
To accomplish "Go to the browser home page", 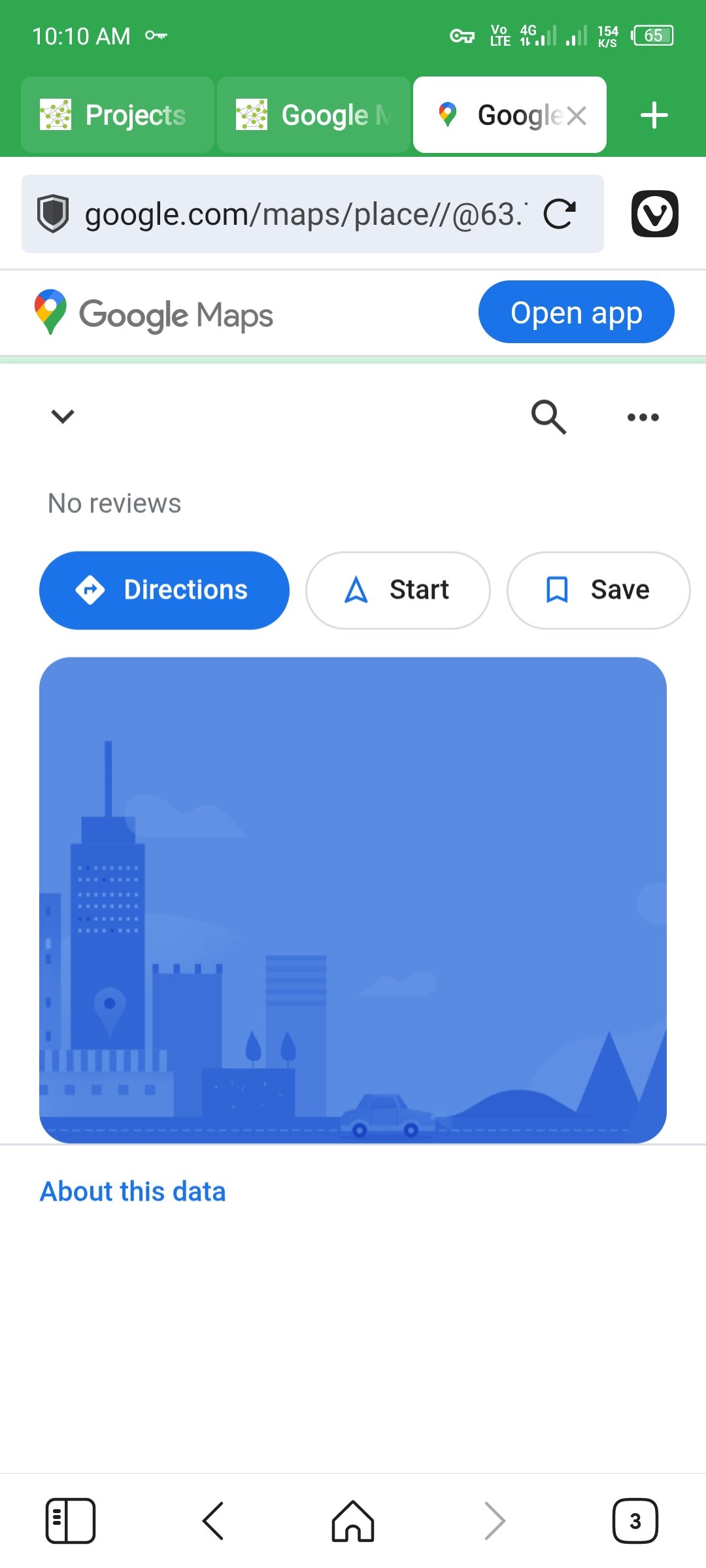I will click(x=353, y=1521).
